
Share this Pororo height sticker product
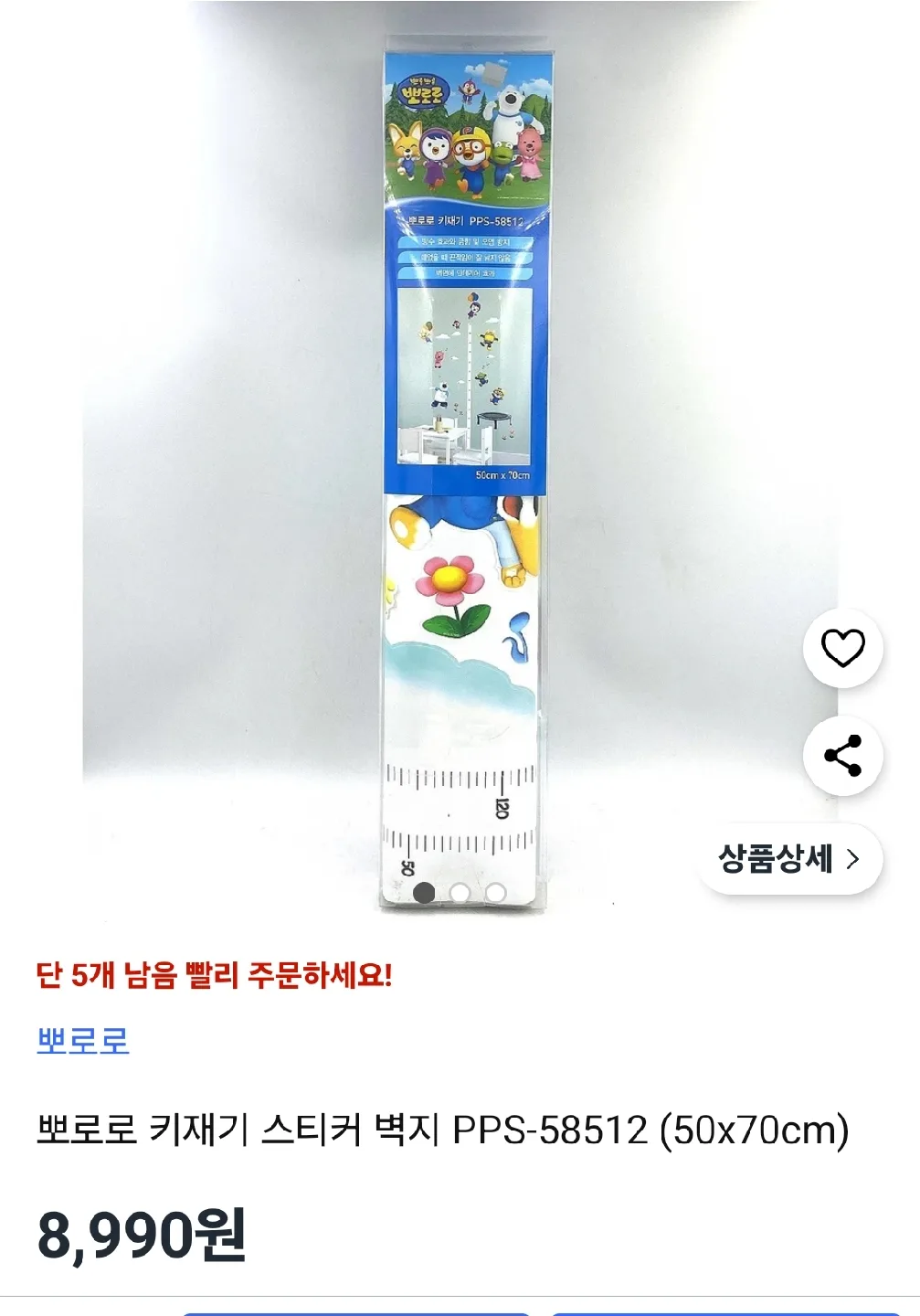pos(842,756)
